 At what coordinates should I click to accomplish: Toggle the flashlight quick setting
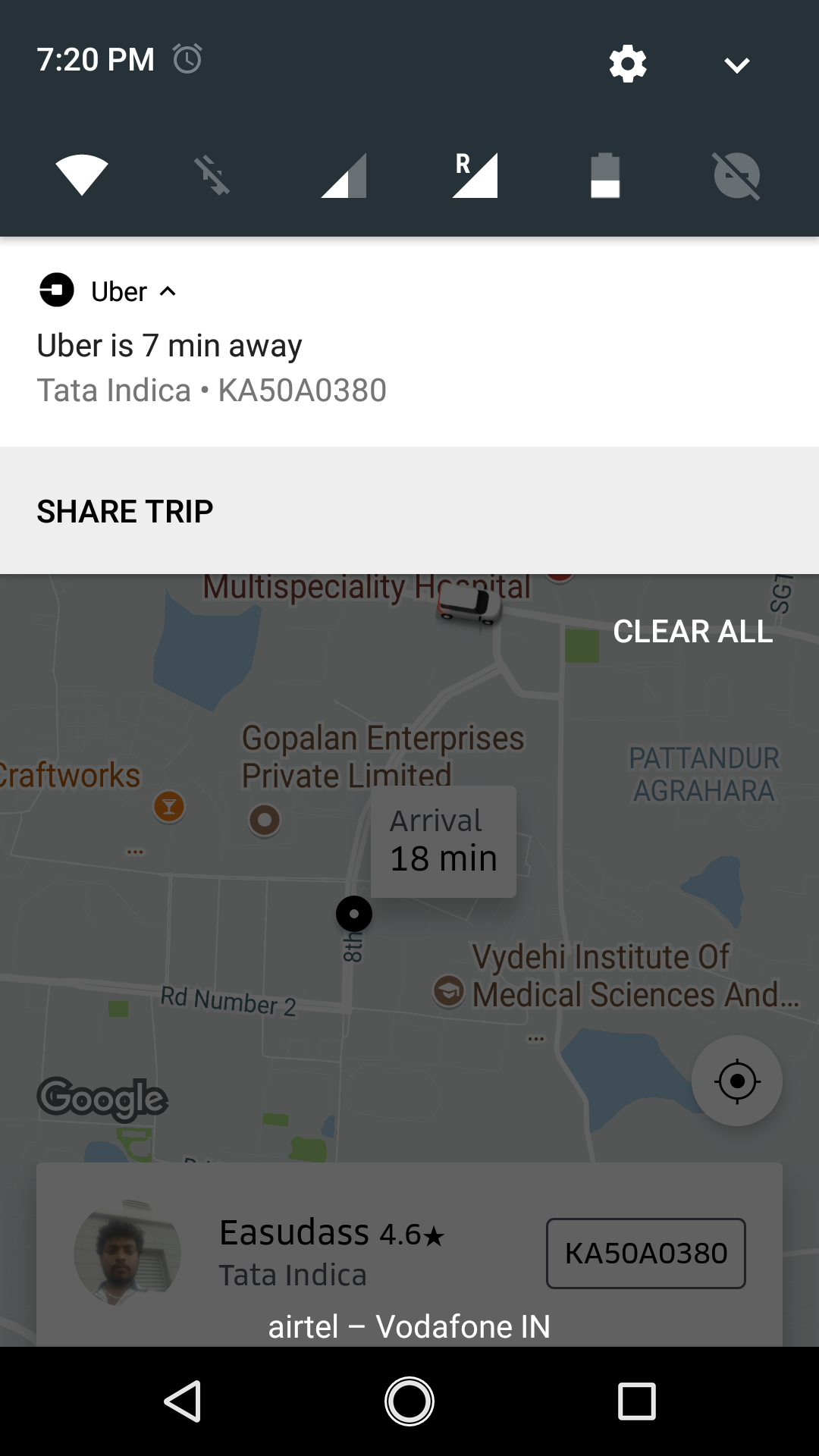(x=212, y=175)
